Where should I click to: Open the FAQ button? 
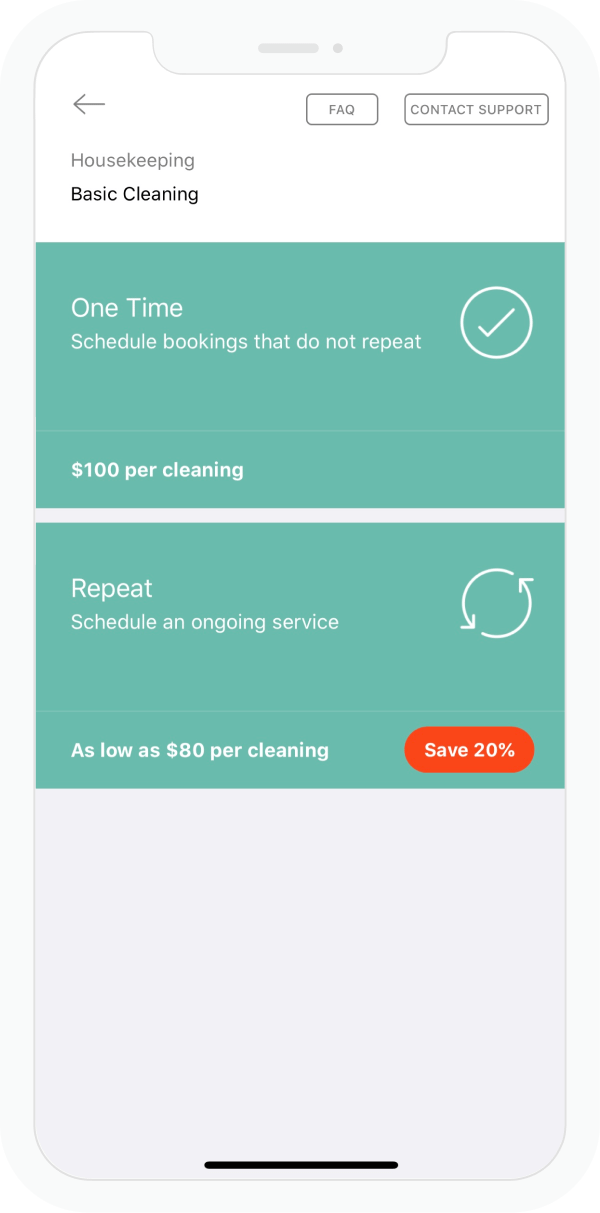click(342, 110)
